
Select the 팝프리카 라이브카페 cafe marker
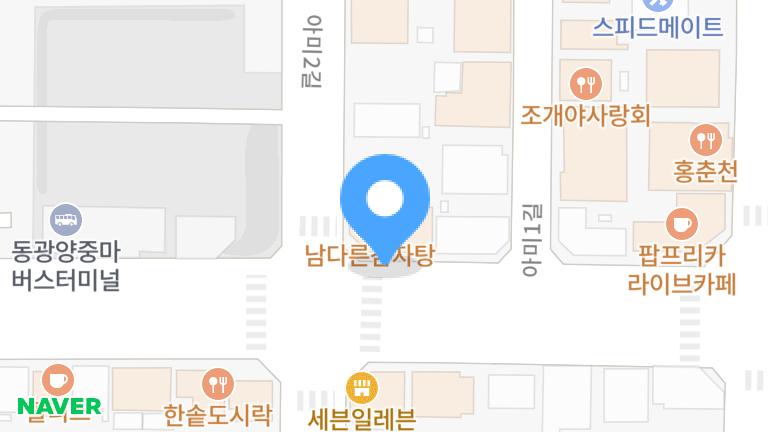coord(682,223)
